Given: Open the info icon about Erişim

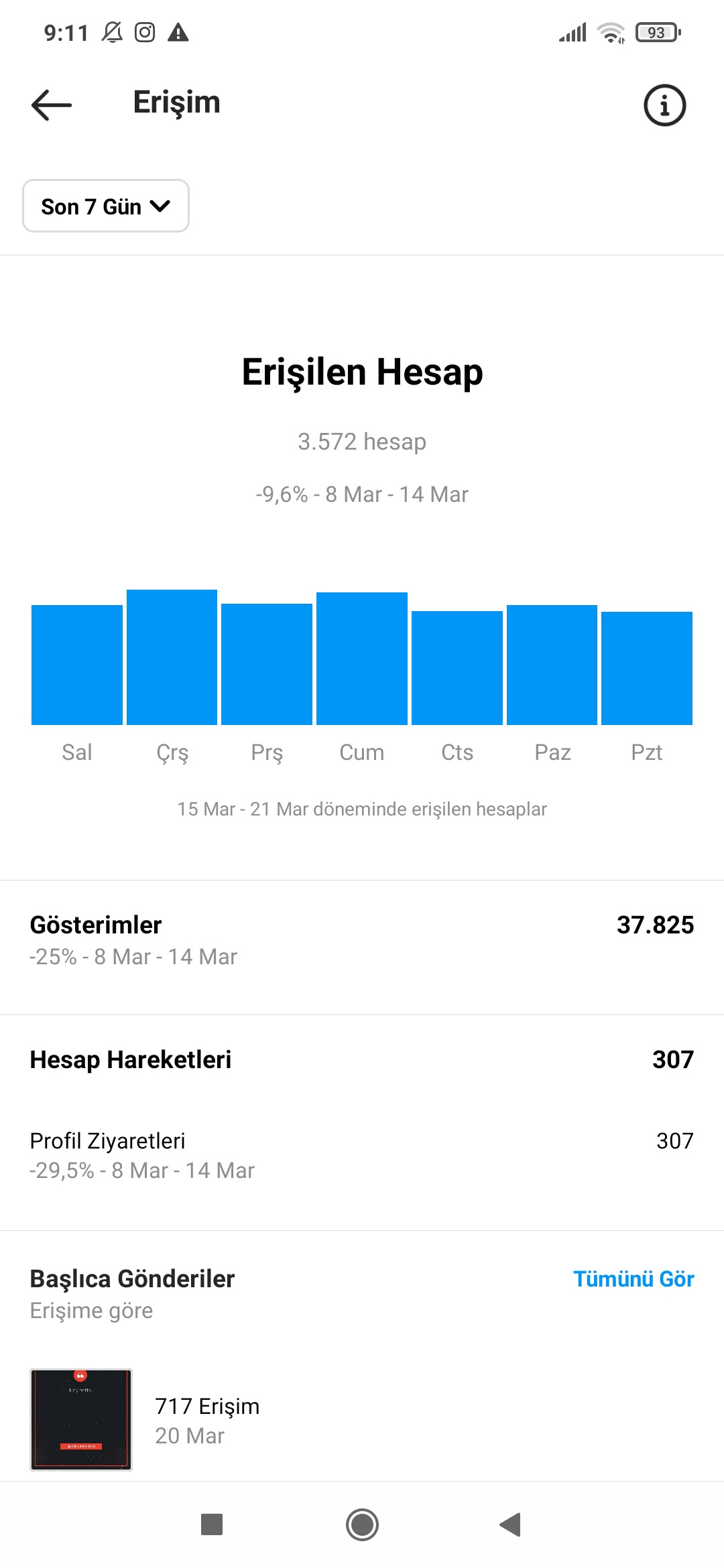Looking at the screenshot, I should pyautogui.click(x=664, y=105).
